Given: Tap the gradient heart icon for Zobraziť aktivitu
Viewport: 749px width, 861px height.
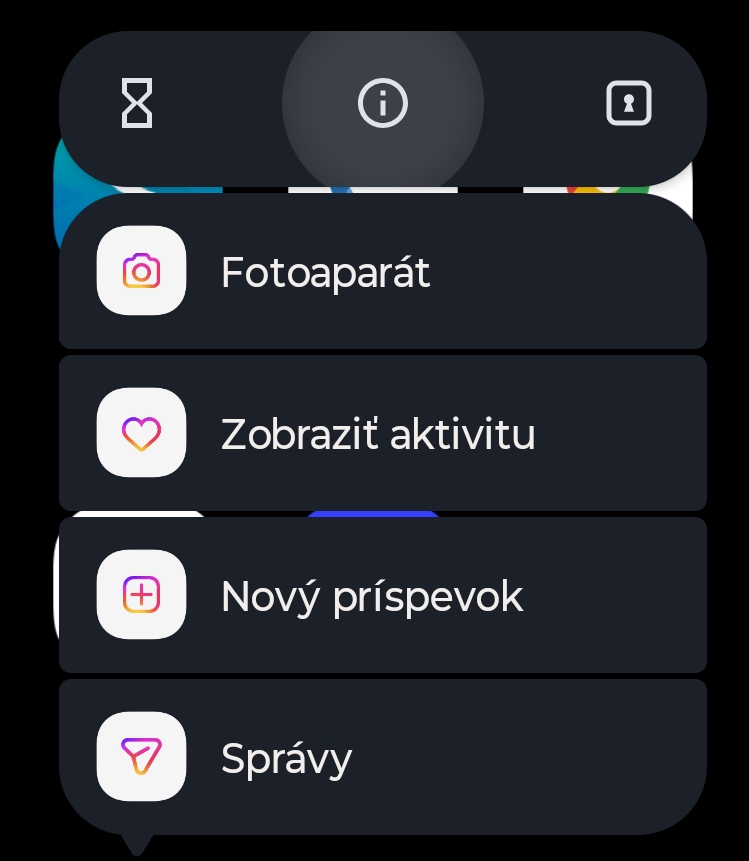Looking at the screenshot, I should (141, 433).
